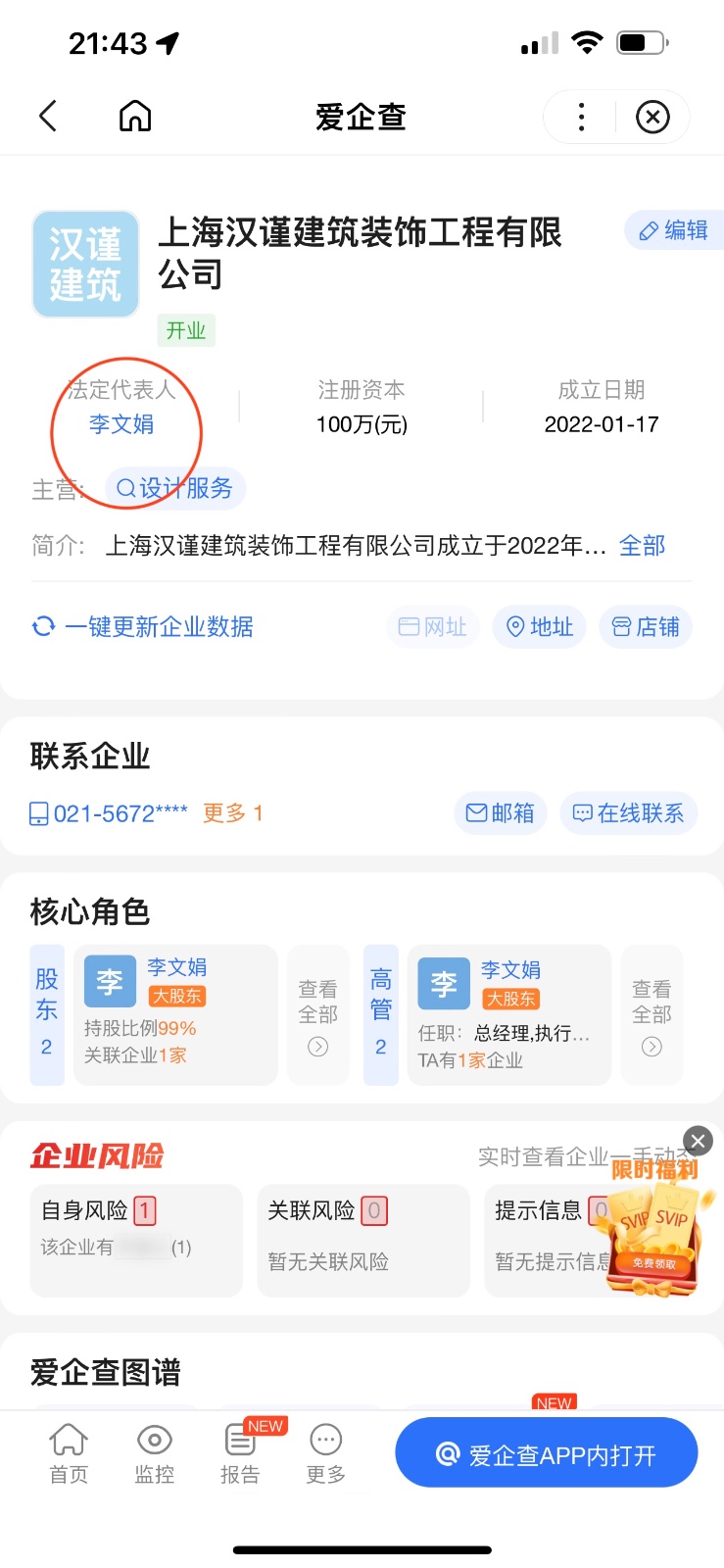
Task: Open the home icon in top bar
Action: [135, 117]
